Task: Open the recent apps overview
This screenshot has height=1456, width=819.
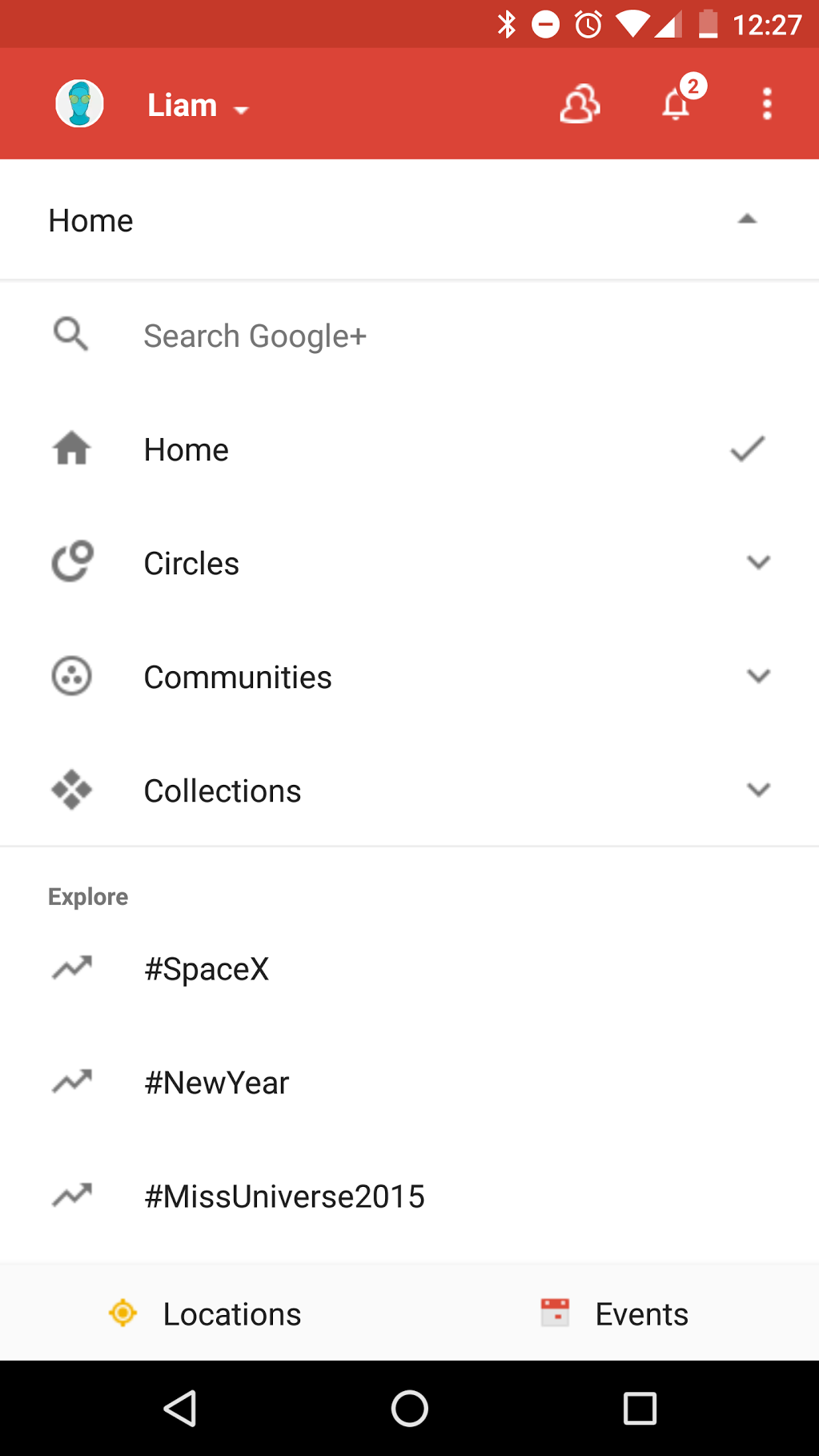Action: pyautogui.click(x=640, y=1408)
